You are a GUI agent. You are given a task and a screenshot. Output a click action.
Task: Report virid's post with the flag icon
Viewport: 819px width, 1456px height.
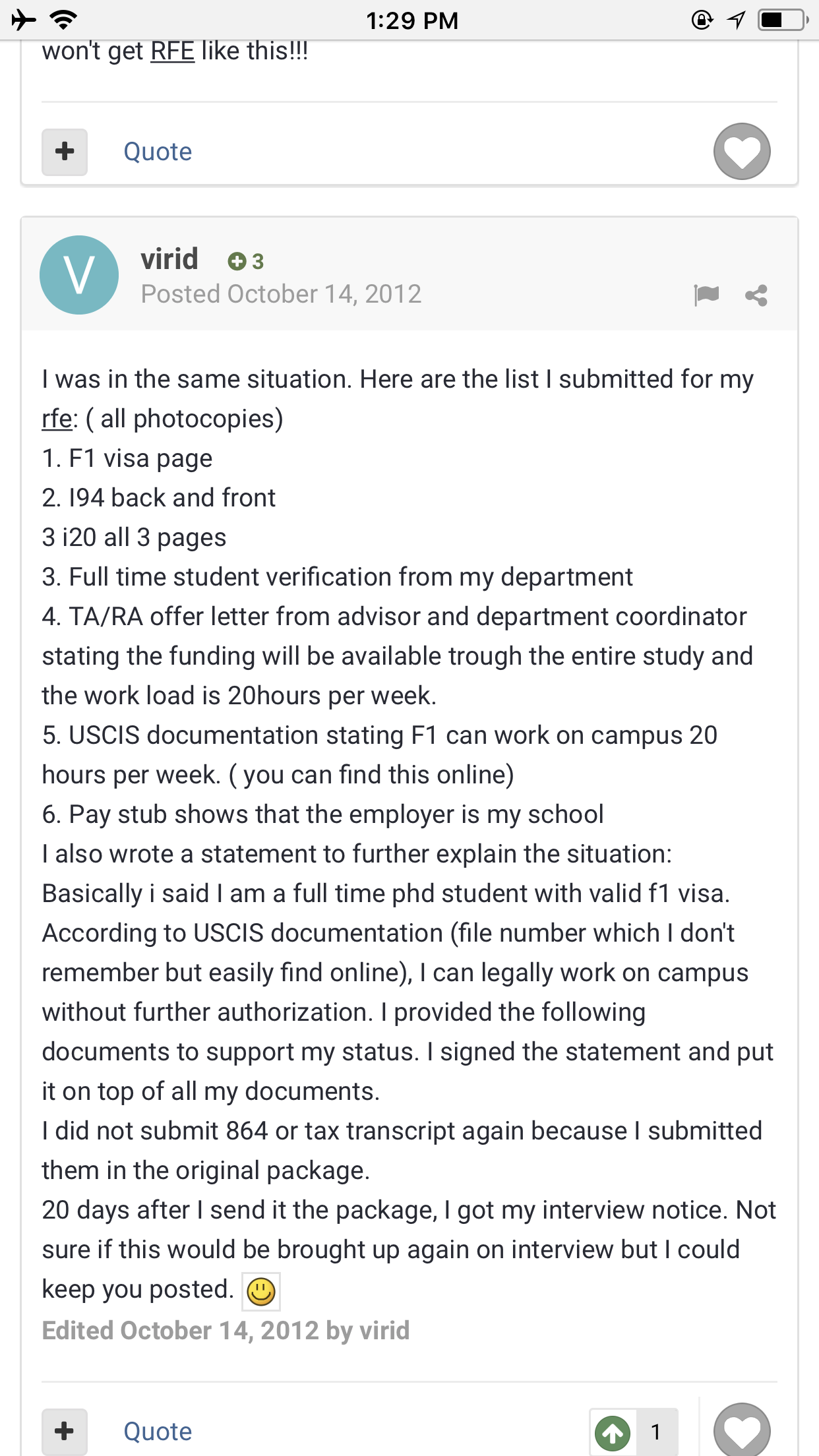(706, 295)
